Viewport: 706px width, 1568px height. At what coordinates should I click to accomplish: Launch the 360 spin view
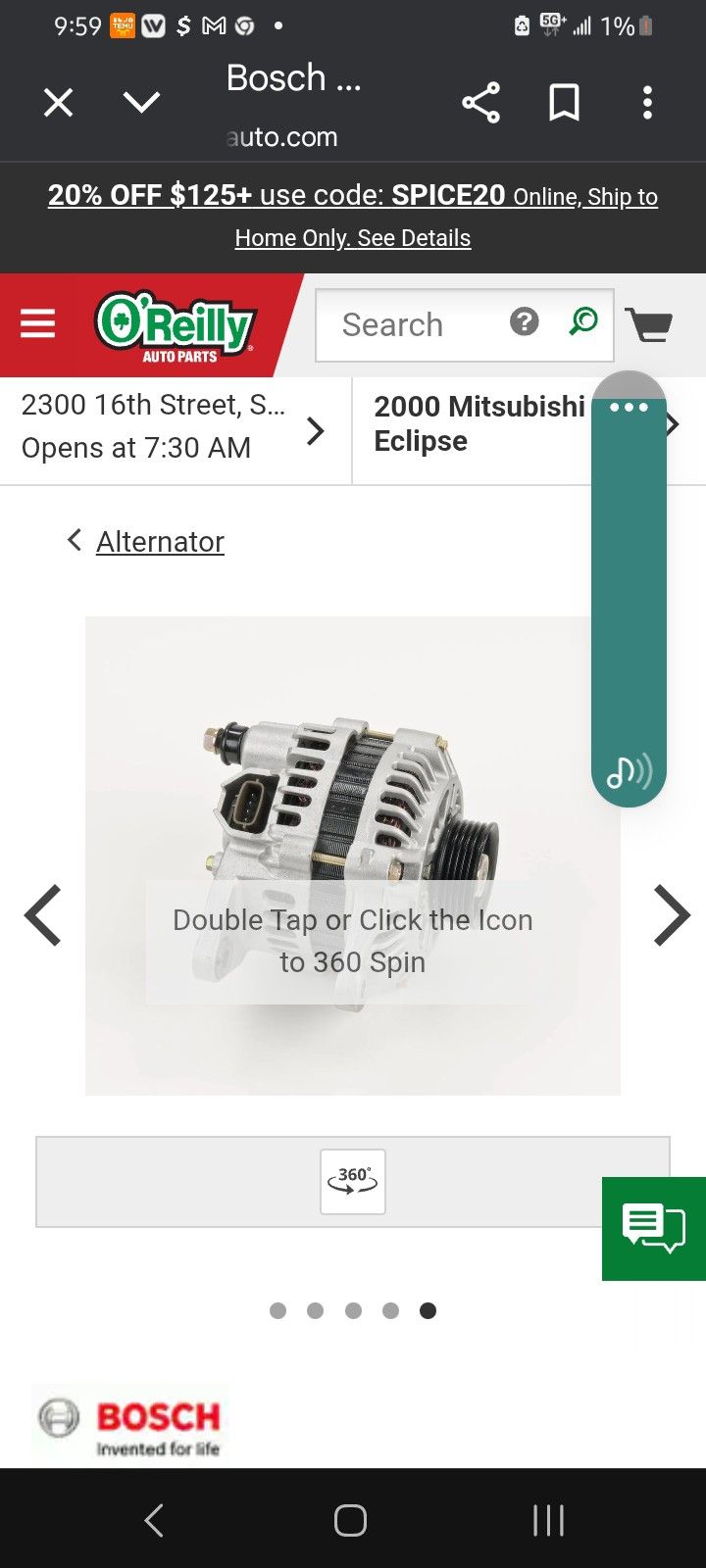click(353, 1182)
